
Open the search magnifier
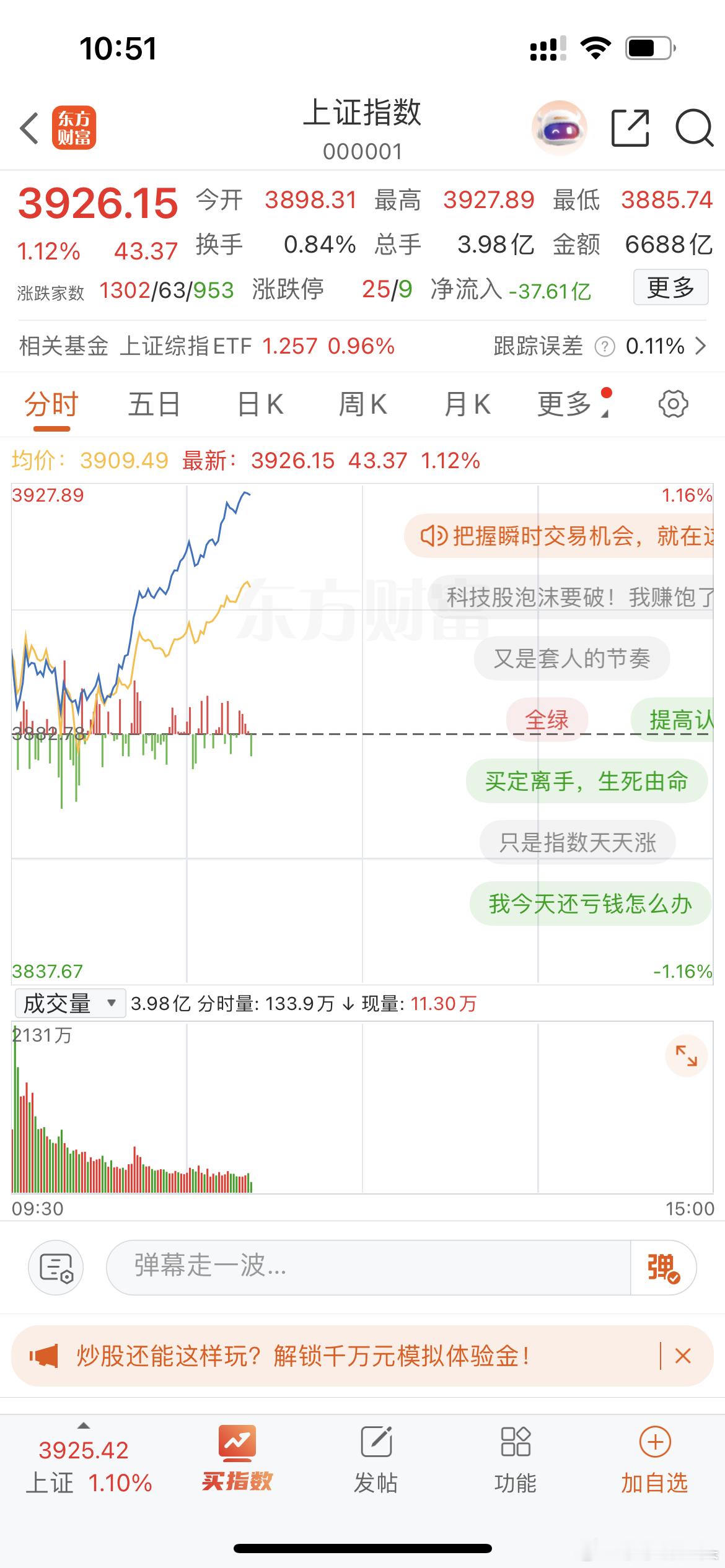pos(693,128)
